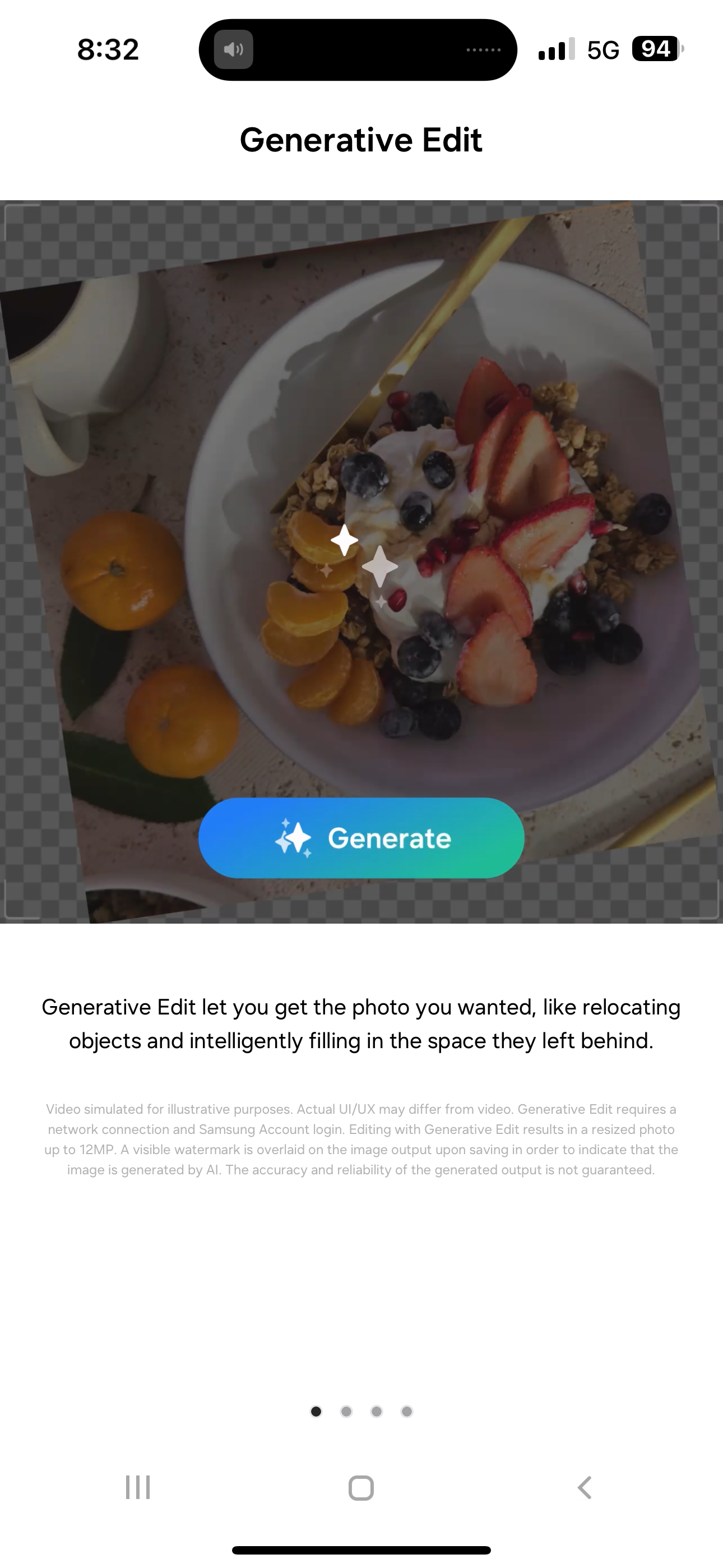Tap the home button in navigation bar

(361, 1488)
